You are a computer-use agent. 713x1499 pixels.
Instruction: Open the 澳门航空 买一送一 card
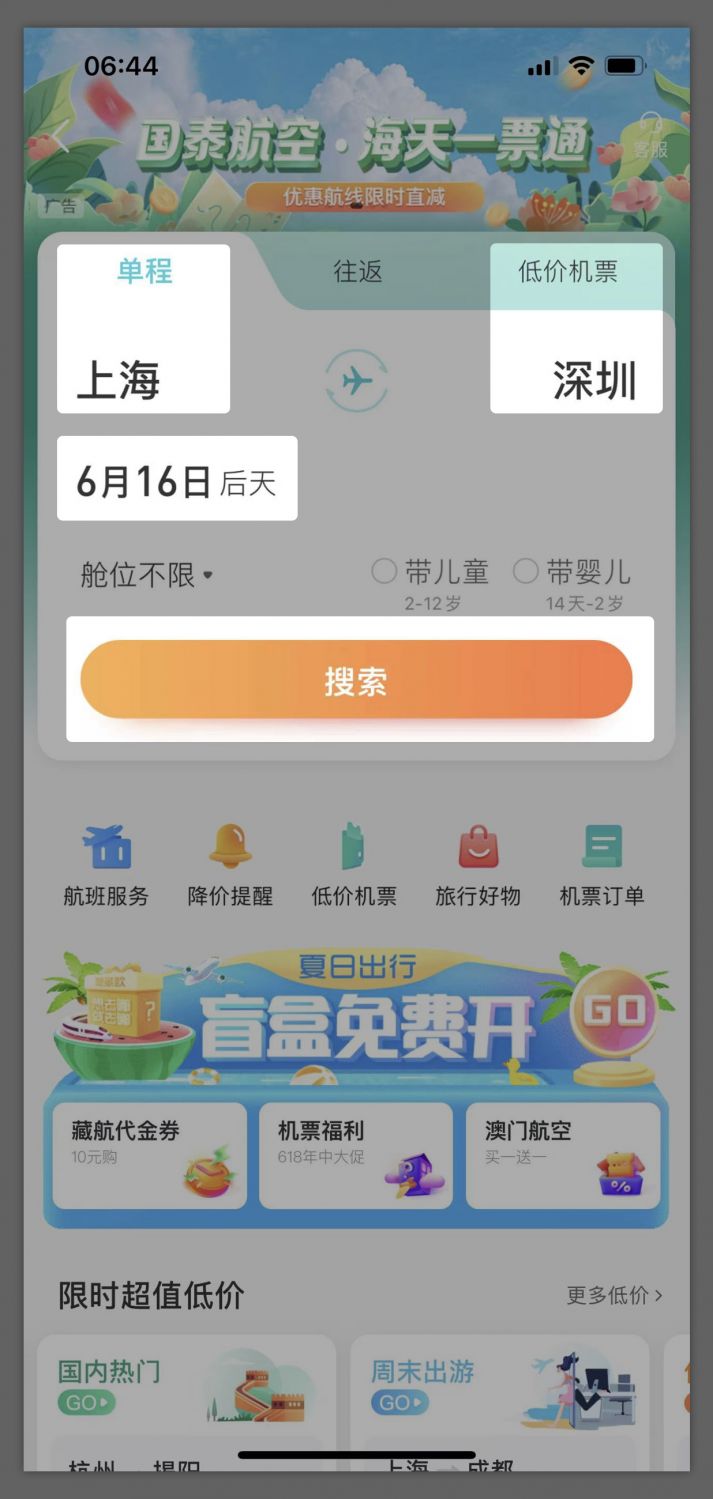563,1155
